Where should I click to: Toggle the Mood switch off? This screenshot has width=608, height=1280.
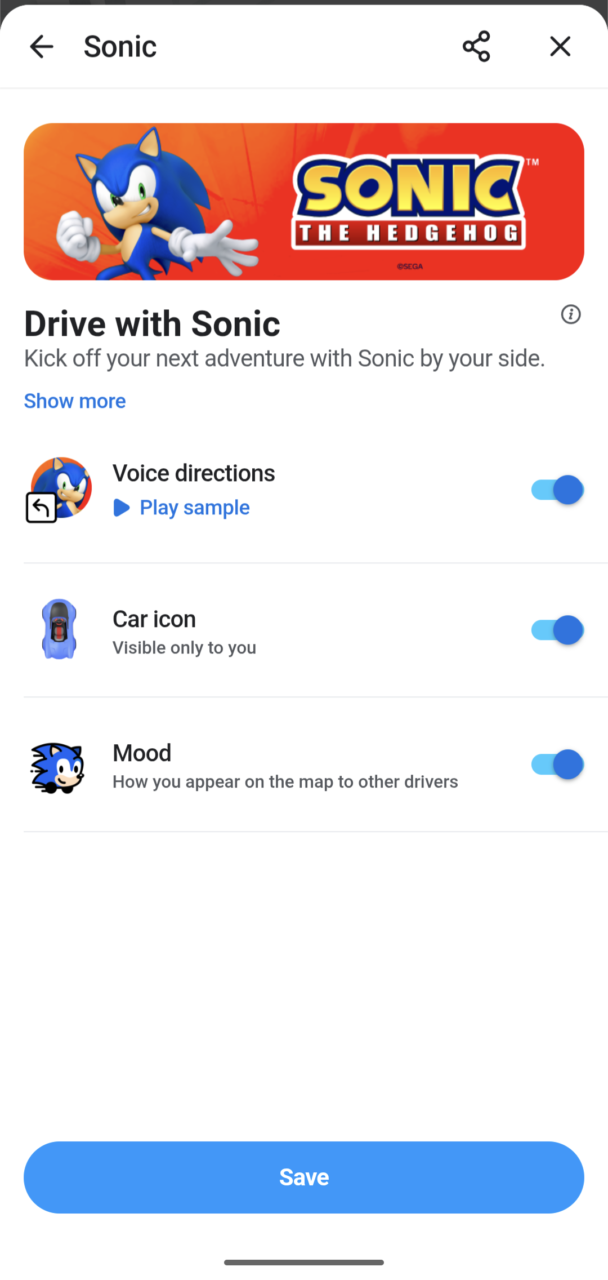click(x=557, y=764)
